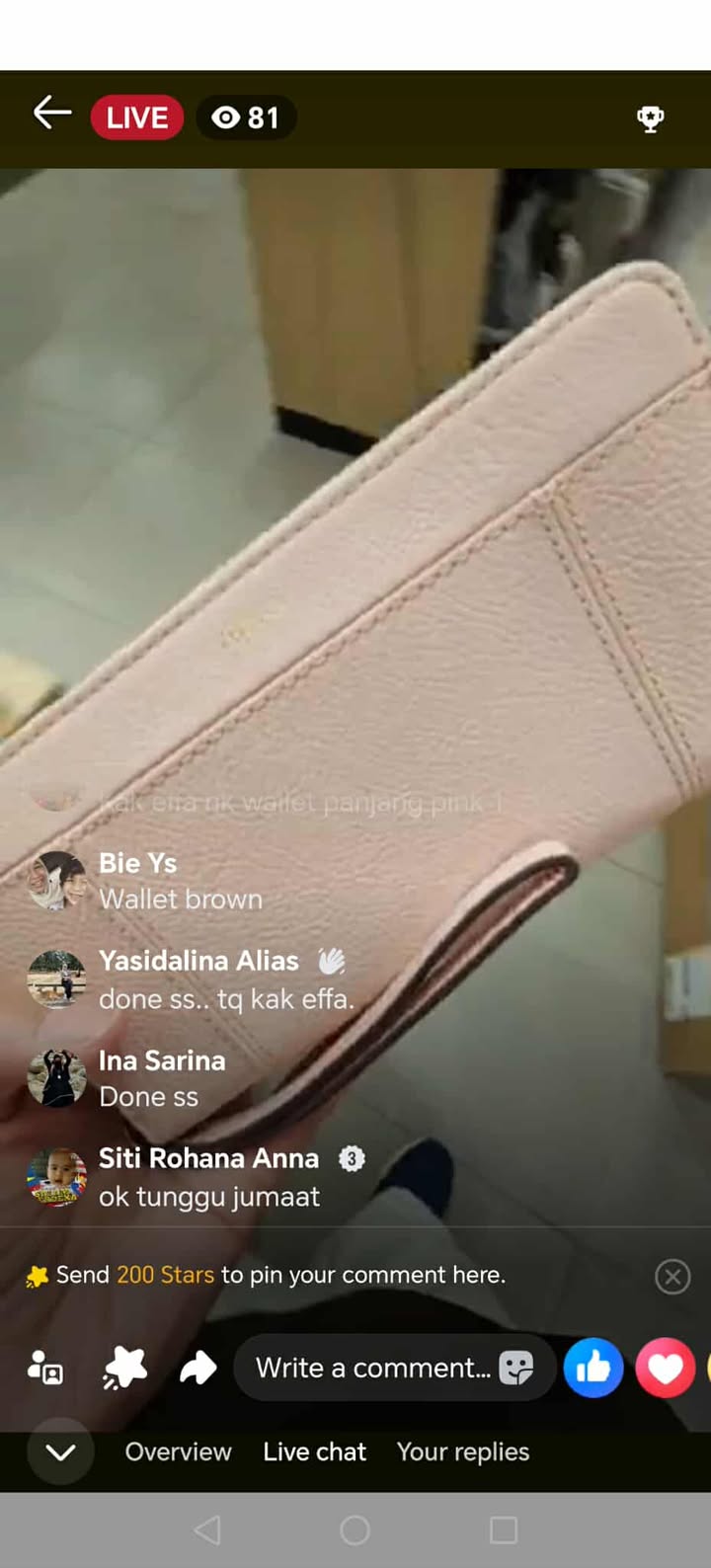Tap system home button

(355, 1530)
